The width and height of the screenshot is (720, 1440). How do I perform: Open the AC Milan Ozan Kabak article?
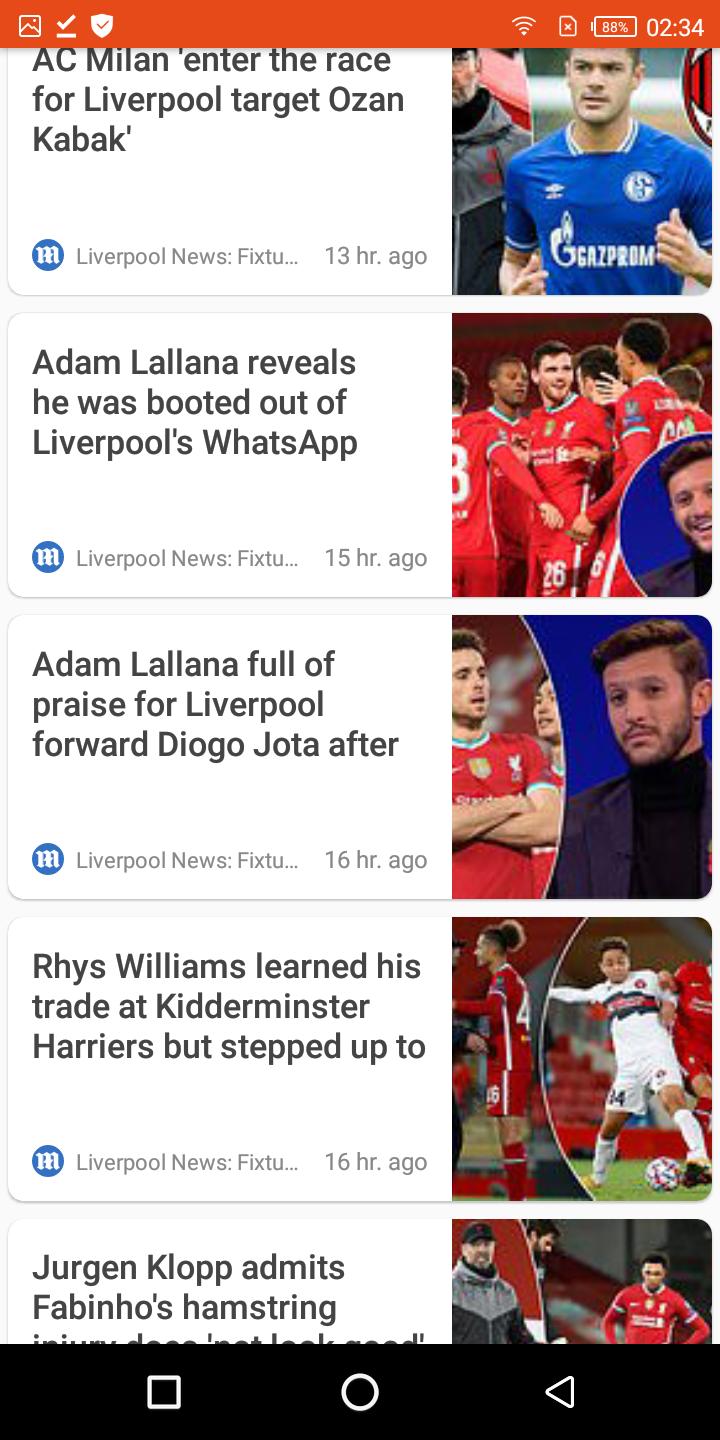pyautogui.click(x=218, y=100)
